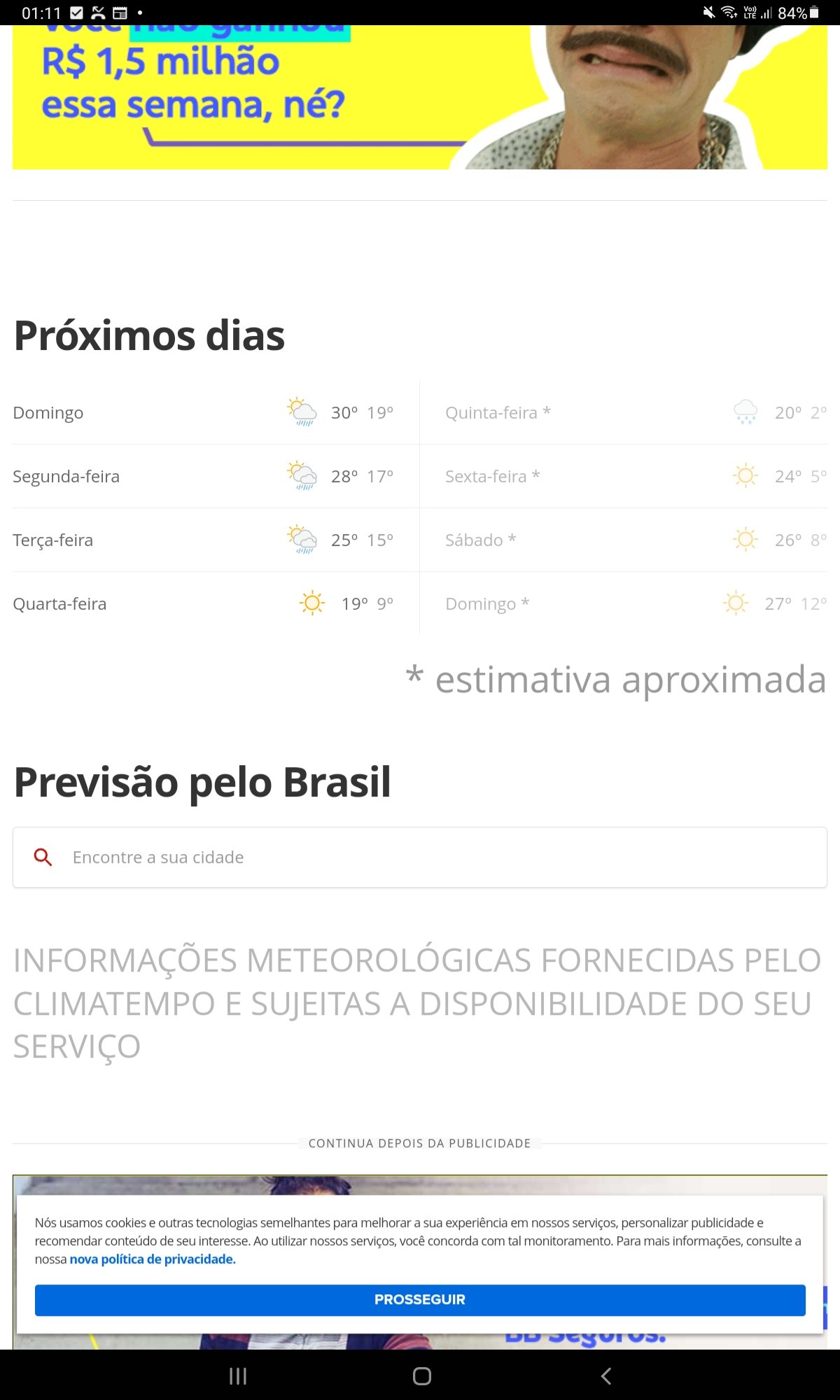Tap the PROSSEGUIR cookie consent button

[x=420, y=1300]
